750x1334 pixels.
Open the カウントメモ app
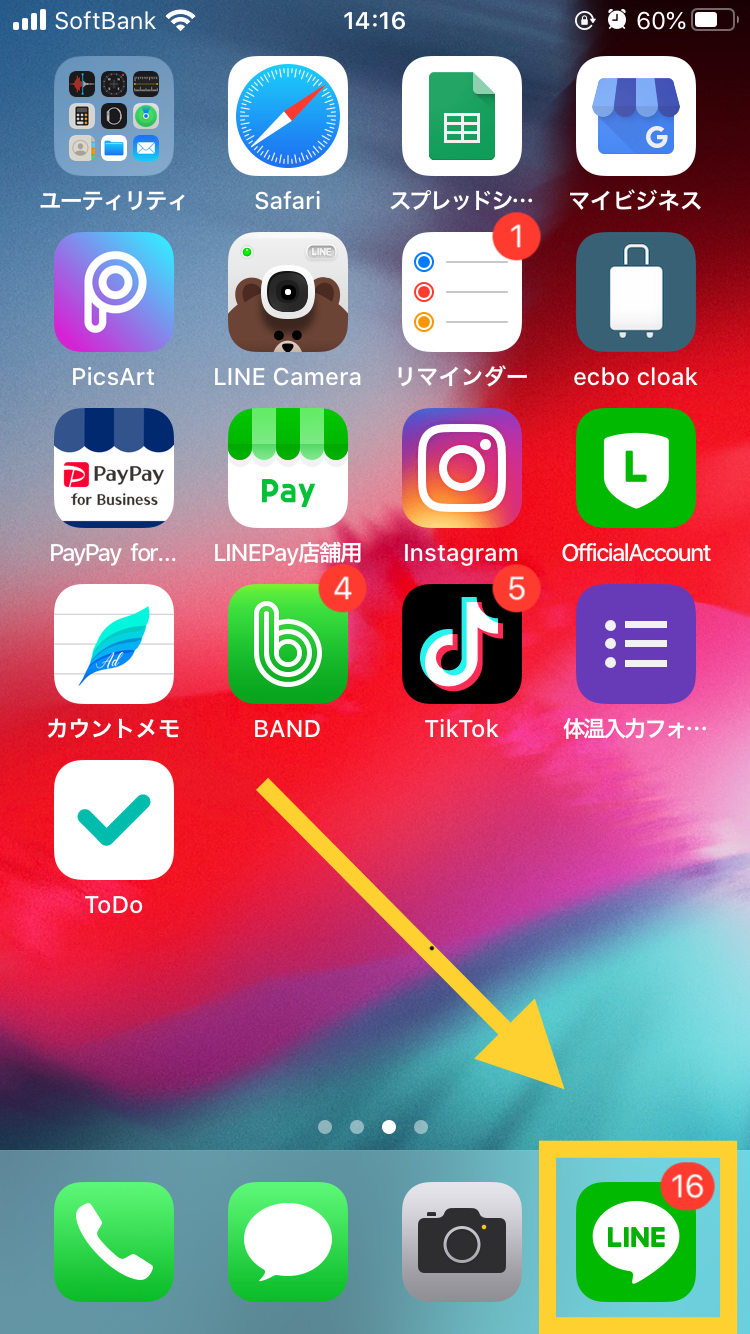point(114,644)
